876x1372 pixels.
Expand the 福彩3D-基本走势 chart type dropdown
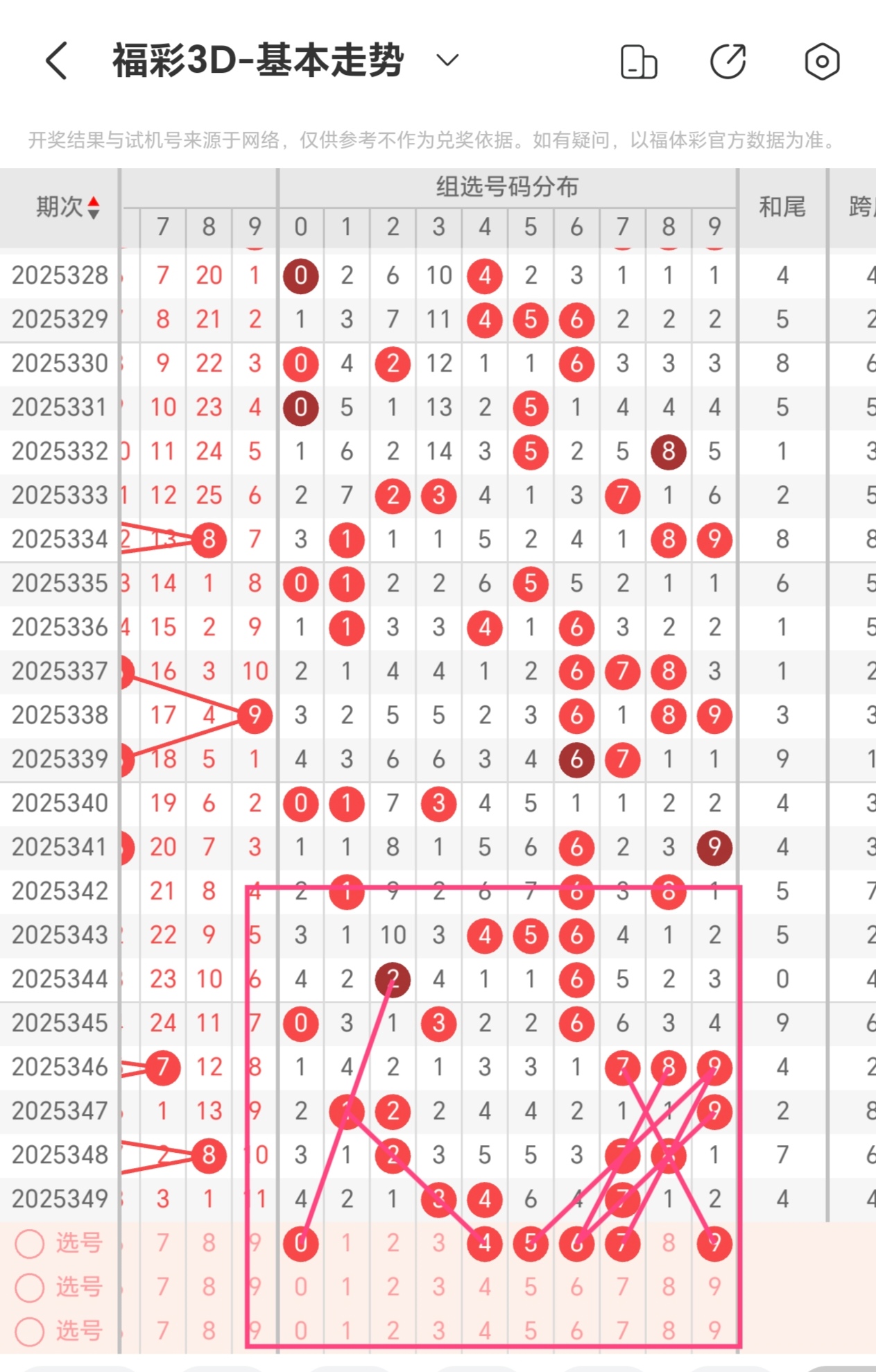(x=447, y=60)
